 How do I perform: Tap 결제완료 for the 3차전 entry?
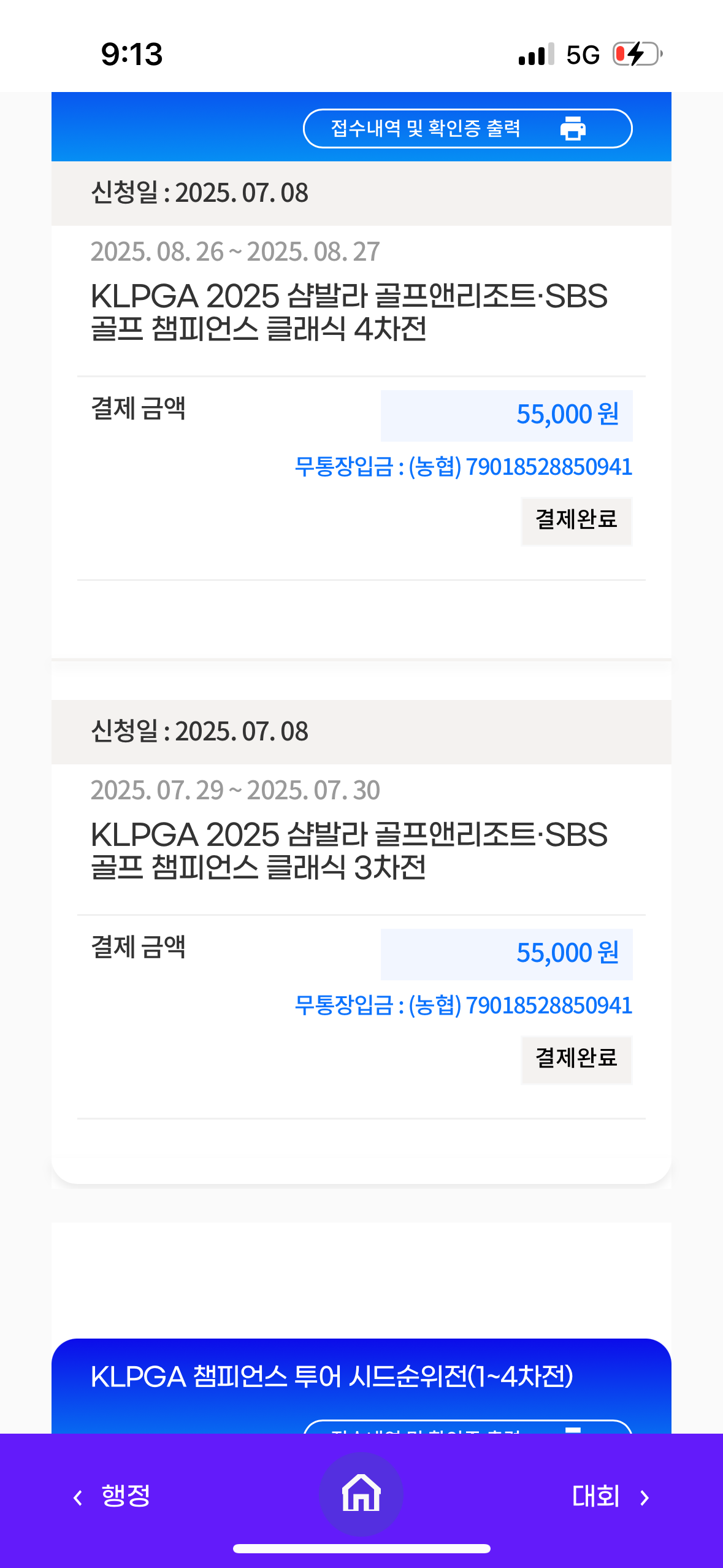pyautogui.click(x=576, y=1059)
